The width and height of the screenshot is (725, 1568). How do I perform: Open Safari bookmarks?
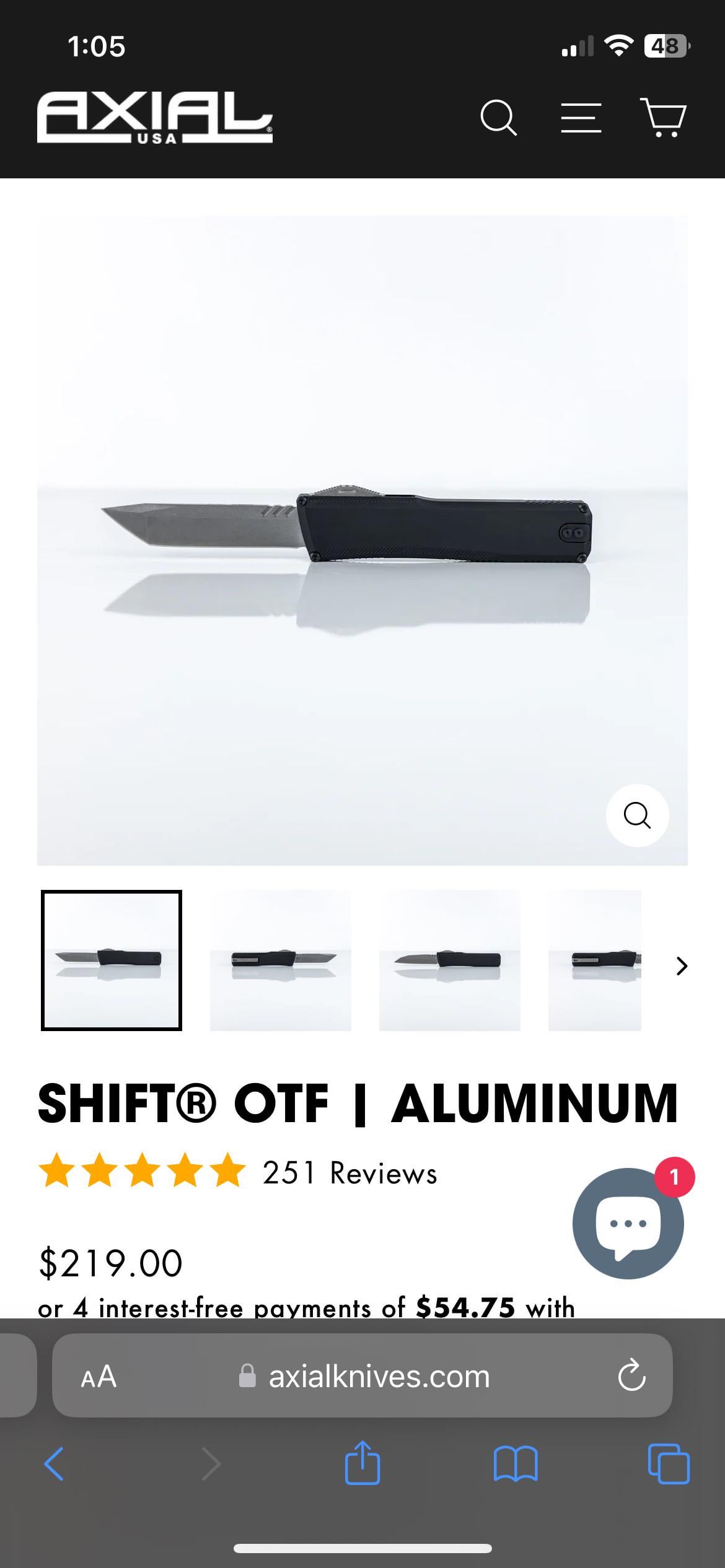tap(516, 1464)
